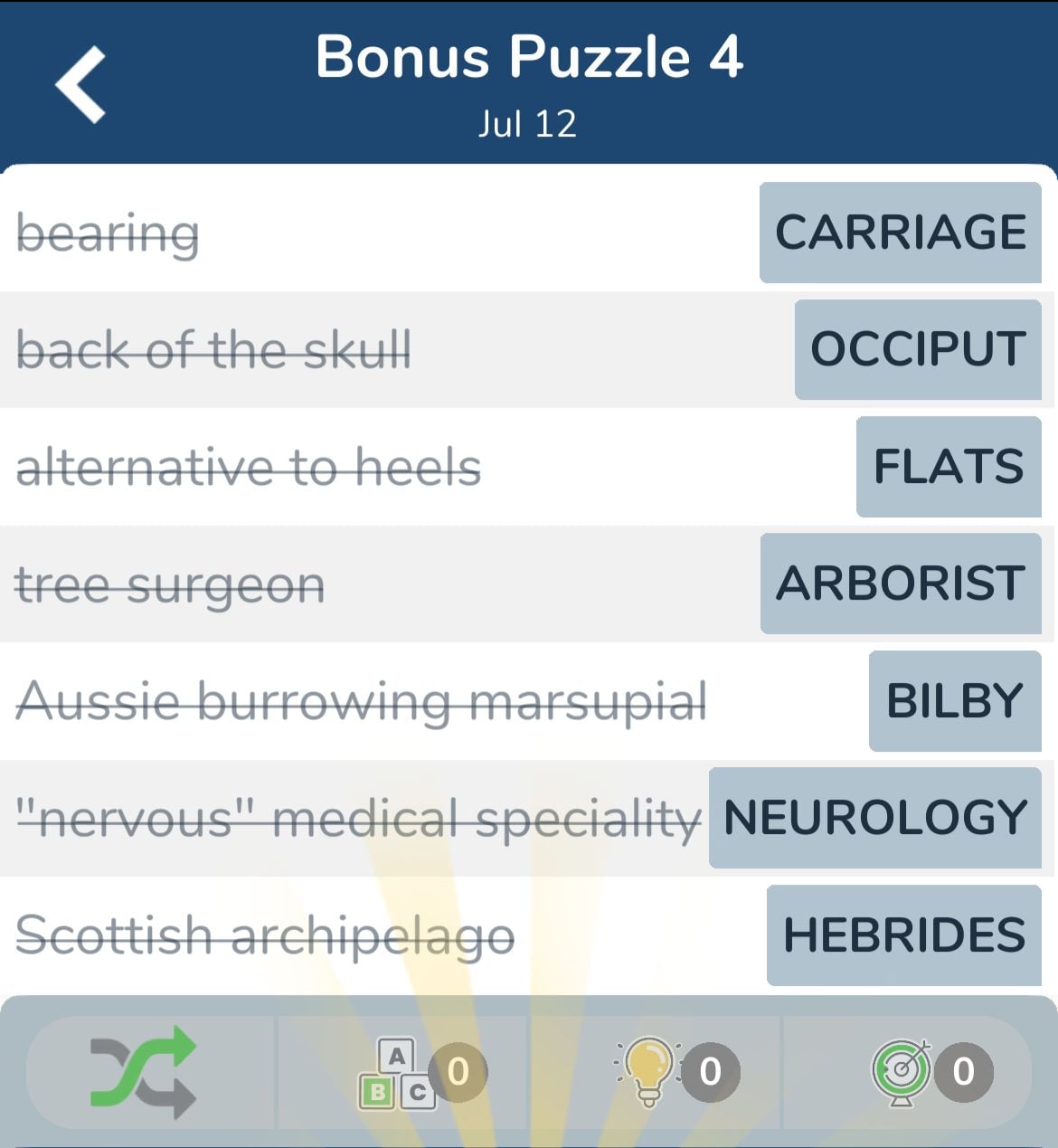Select the ARBORIST answer tile
Screen dimensions: 1058x1148
pos(901,583)
